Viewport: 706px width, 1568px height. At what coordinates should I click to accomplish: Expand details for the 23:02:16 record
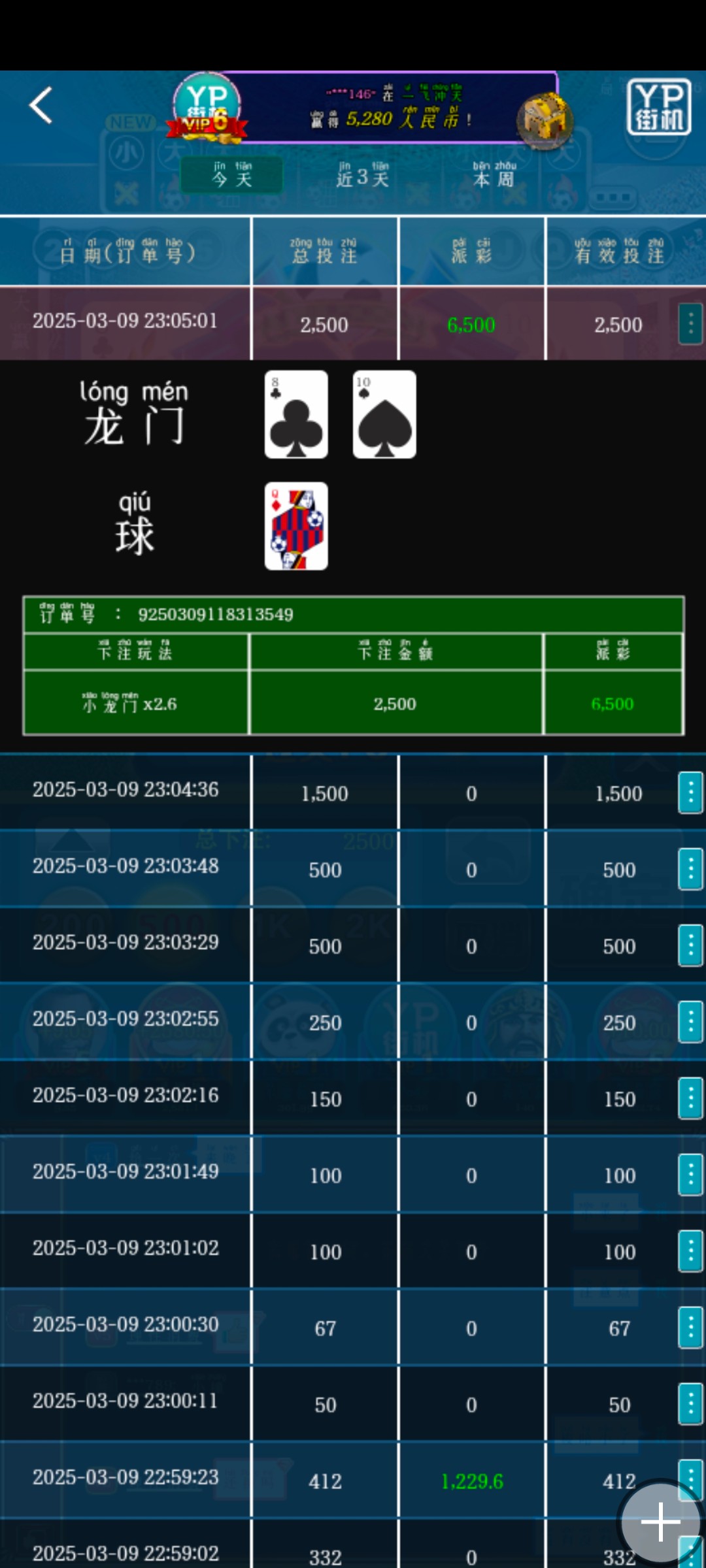(x=690, y=1098)
